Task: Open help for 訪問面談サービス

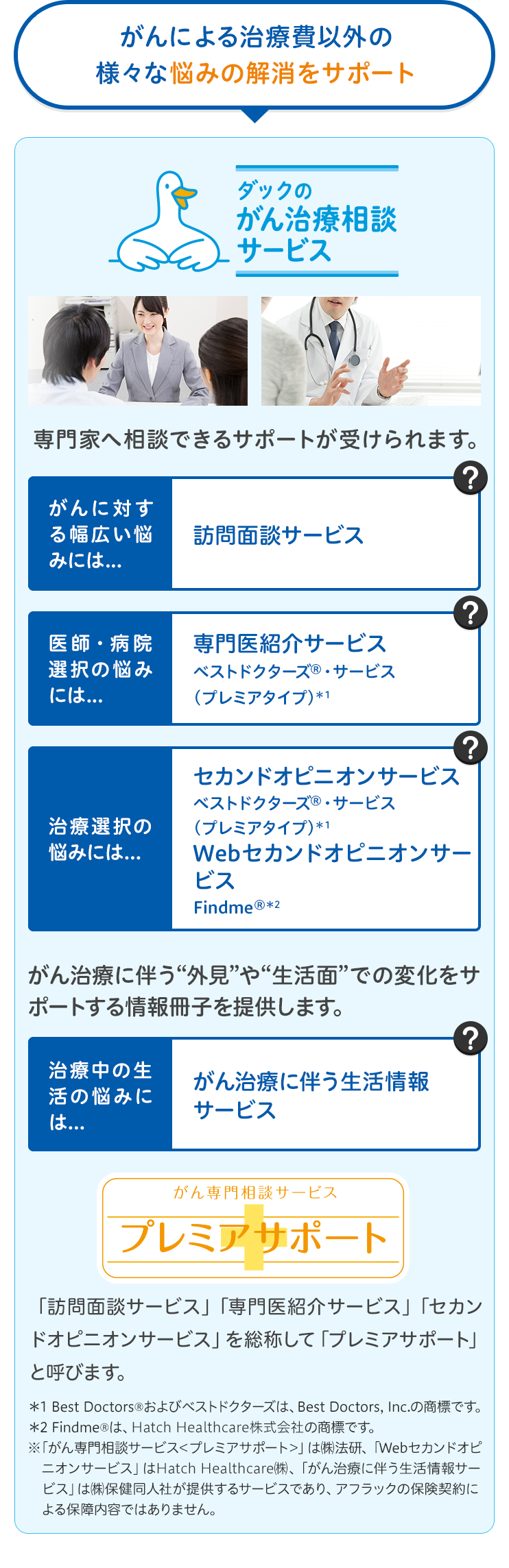Action: coord(470,478)
